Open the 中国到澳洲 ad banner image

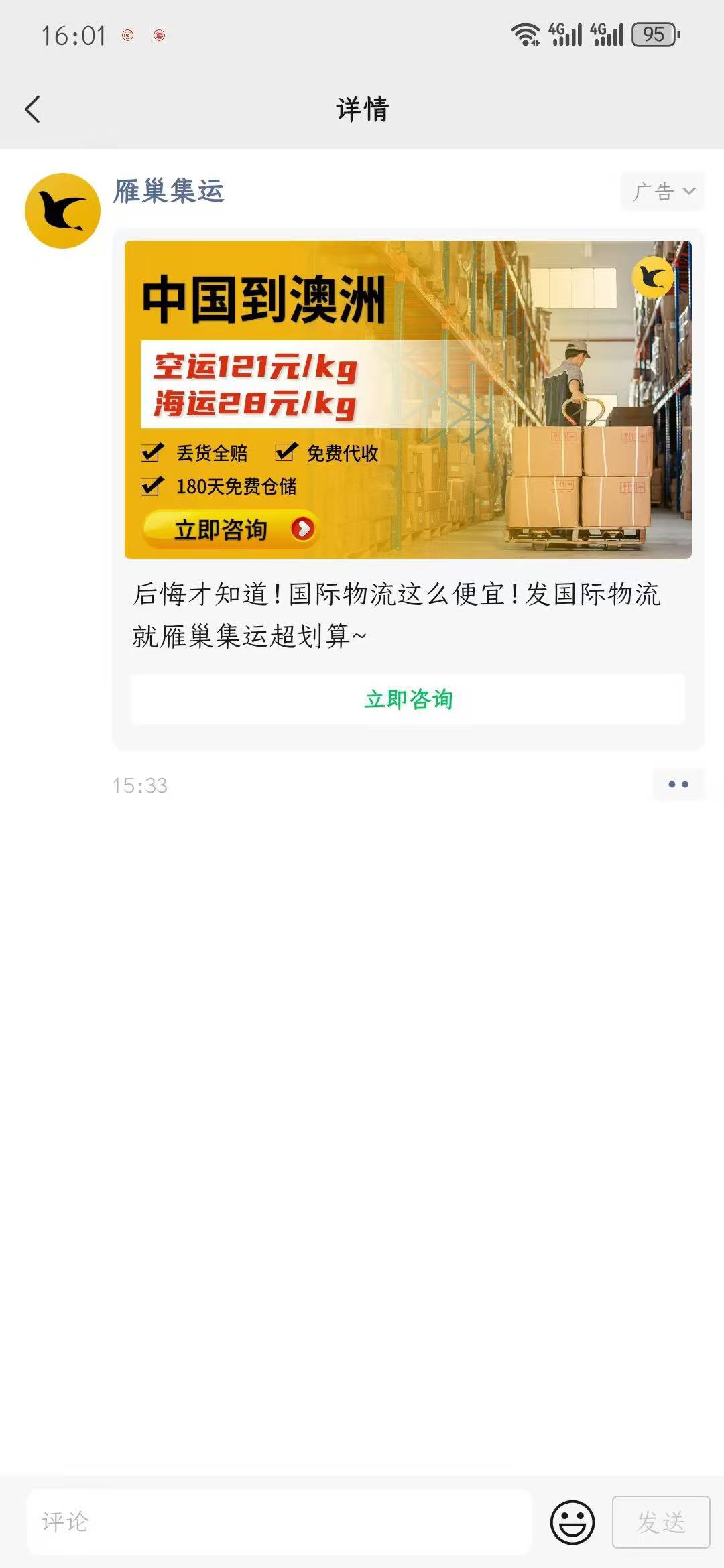pos(408,399)
